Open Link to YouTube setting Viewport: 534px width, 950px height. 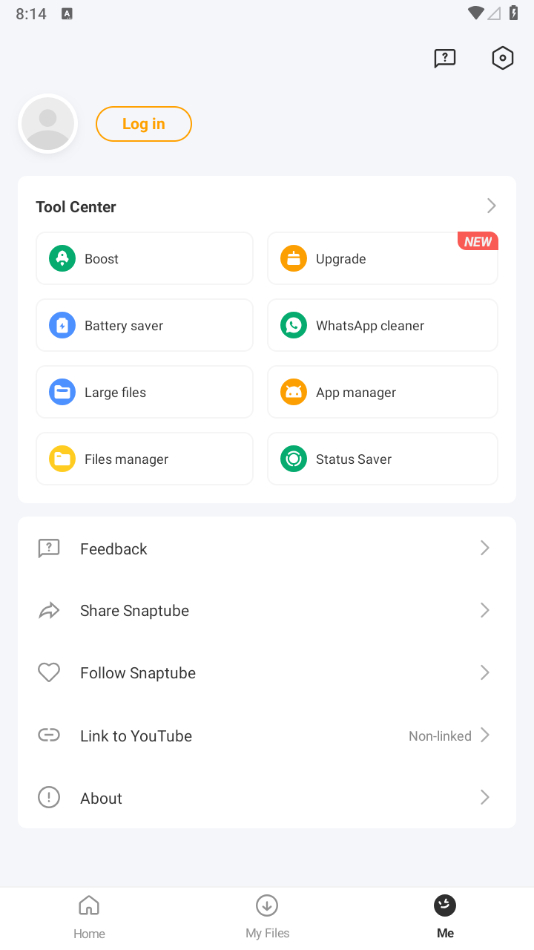pyautogui.click(x=267, y=736)
